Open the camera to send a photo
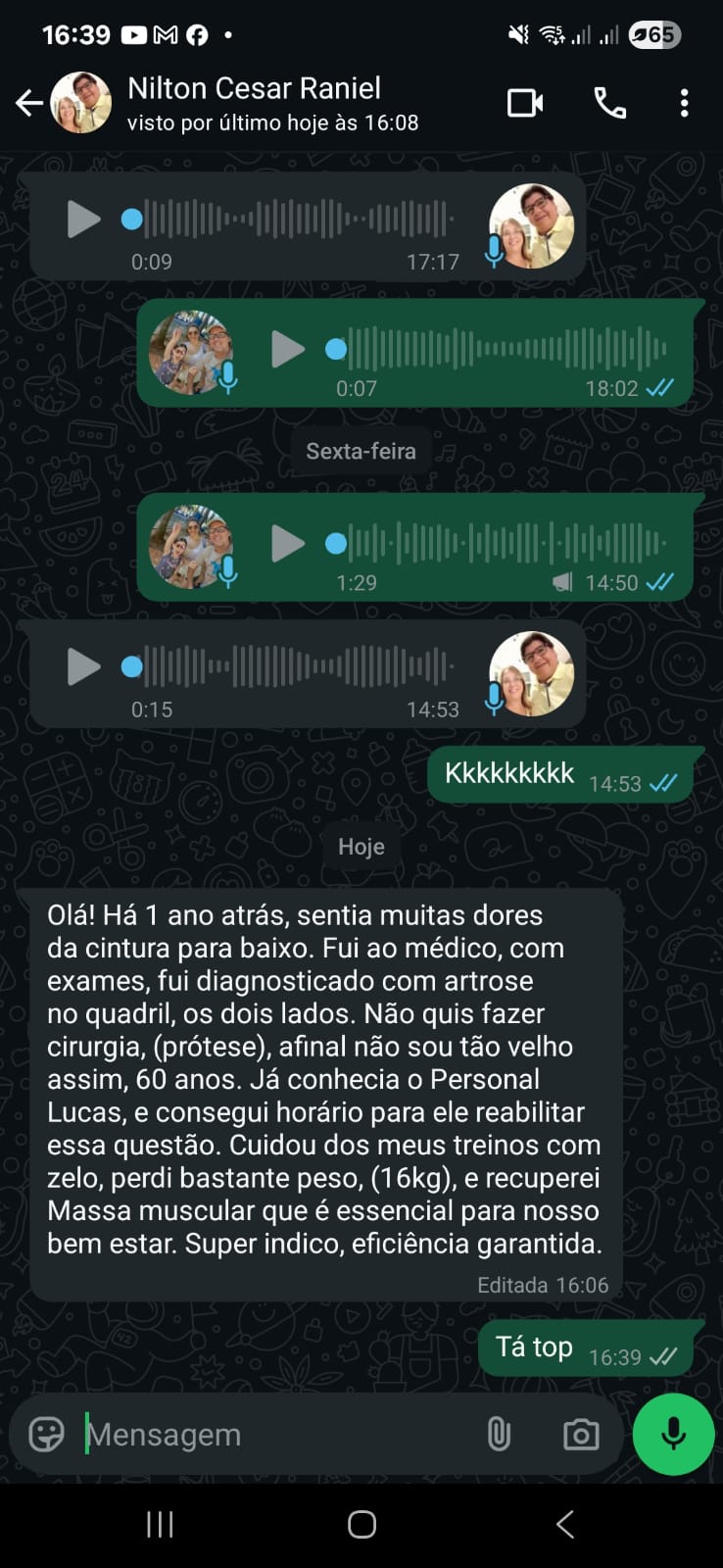723x1568 pixels. pyautogui.click(x=581, y=1434)
